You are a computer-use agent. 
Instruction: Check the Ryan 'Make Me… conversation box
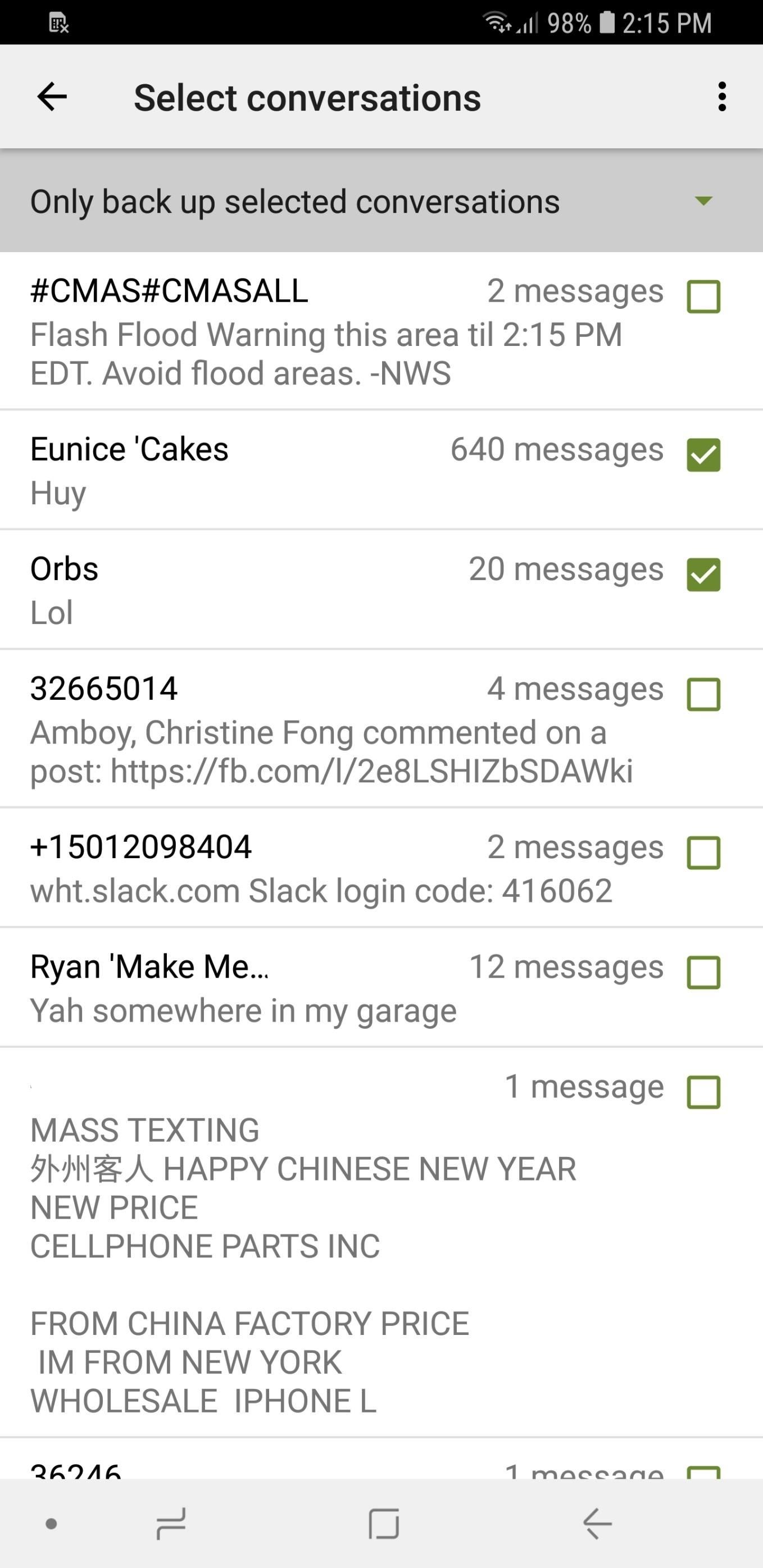tap(703, 973)
